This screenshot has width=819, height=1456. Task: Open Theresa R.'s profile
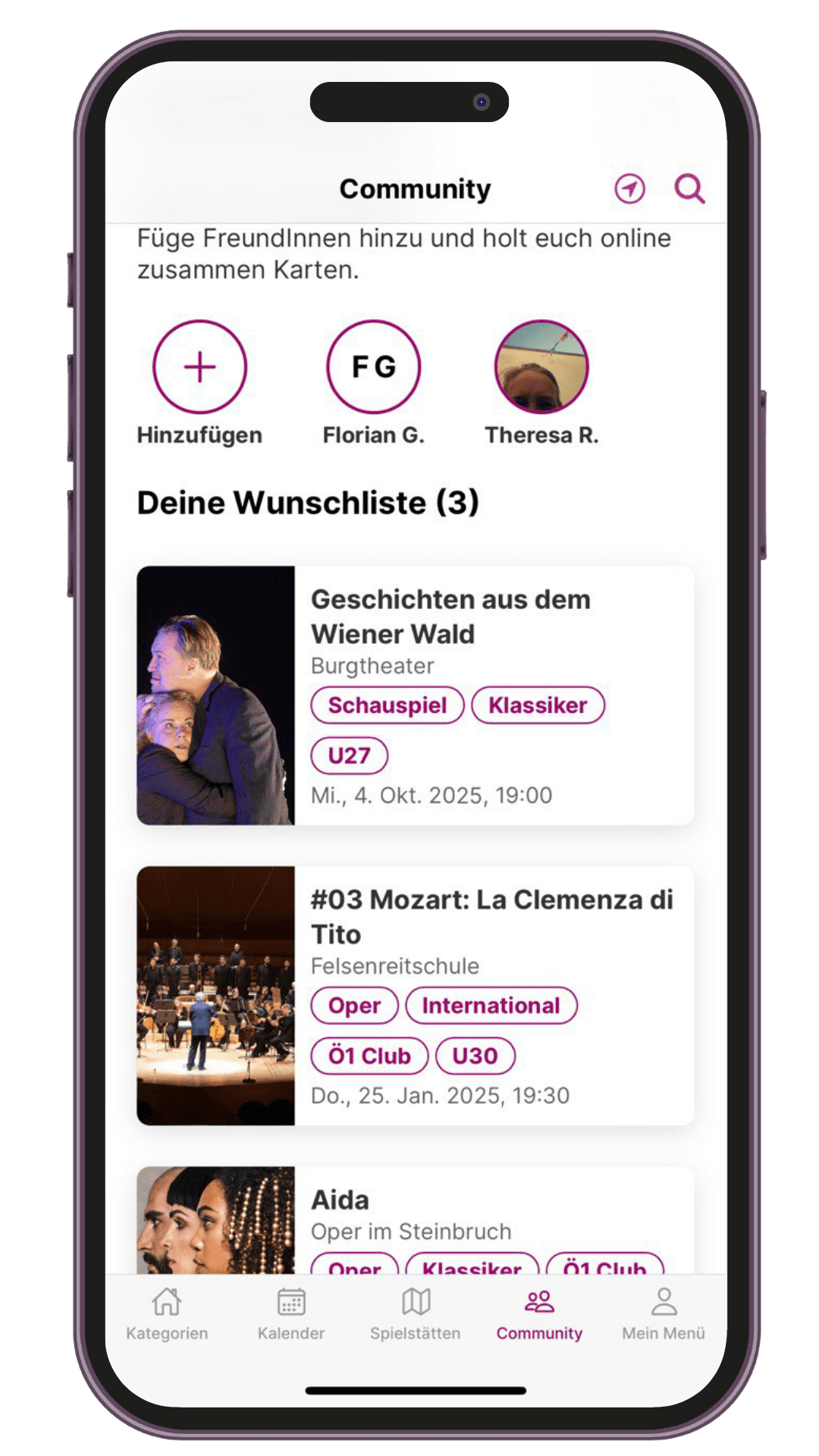point(541,367)
